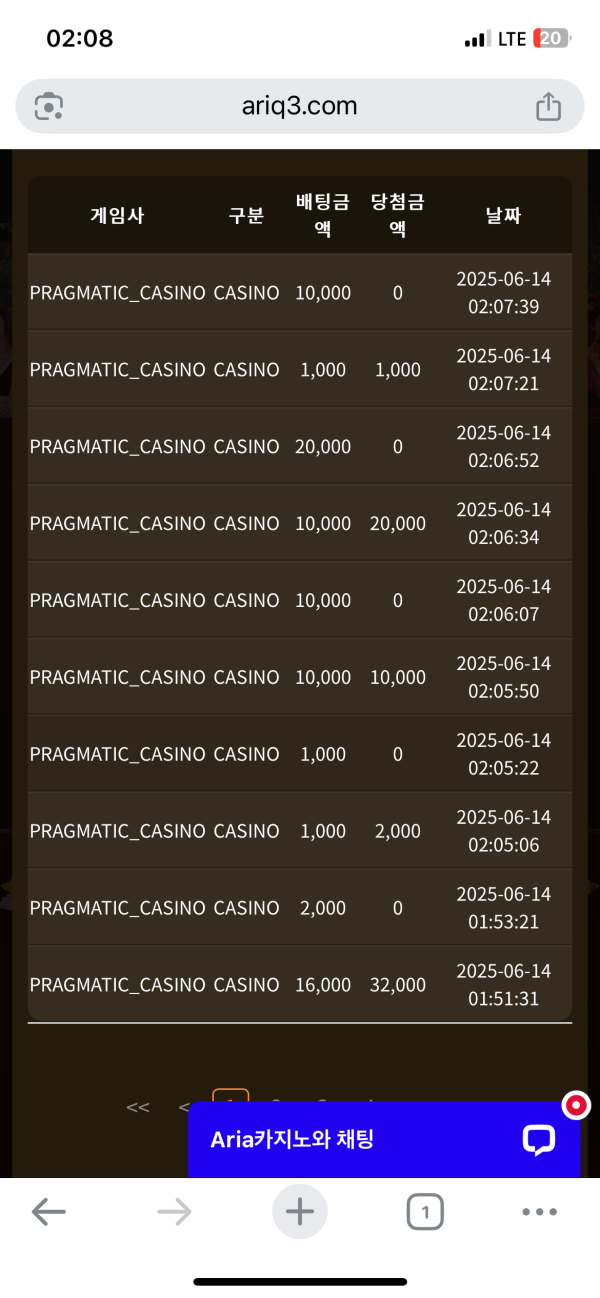
Task: Tap the ariq3.com address bar
Action: tap(299, 106)
